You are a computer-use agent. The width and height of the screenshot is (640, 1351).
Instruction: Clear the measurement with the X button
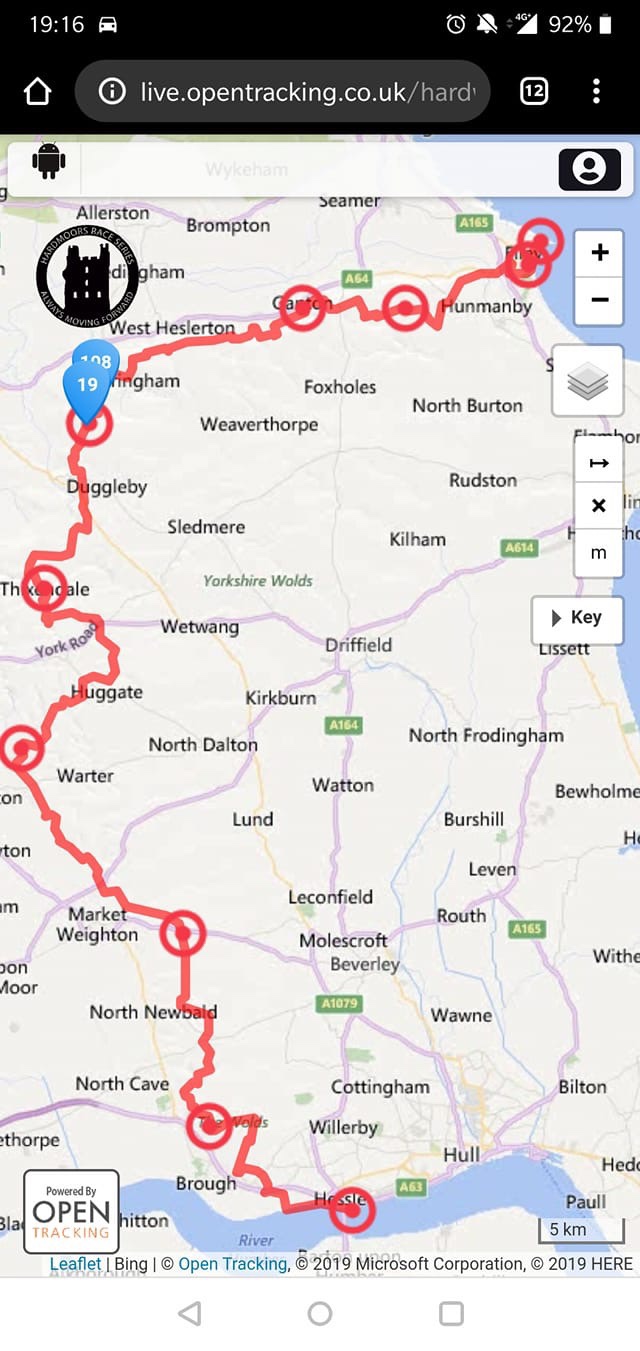point(599,506)
